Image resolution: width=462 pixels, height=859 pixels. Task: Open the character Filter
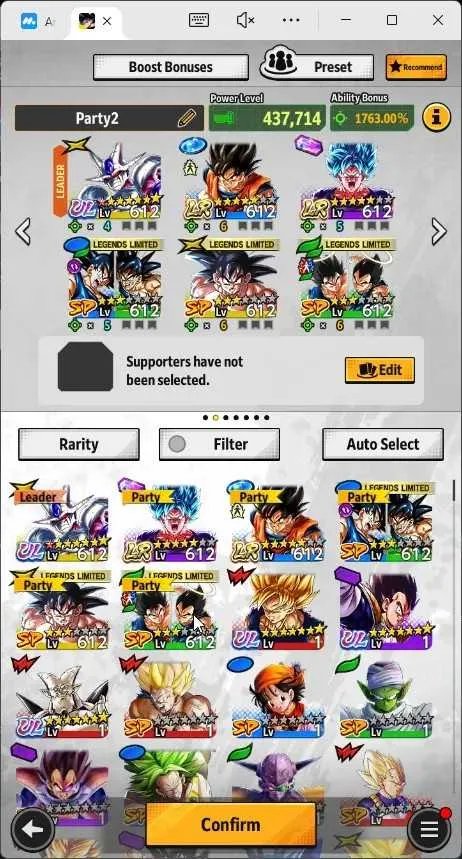[x=219, y=444]
